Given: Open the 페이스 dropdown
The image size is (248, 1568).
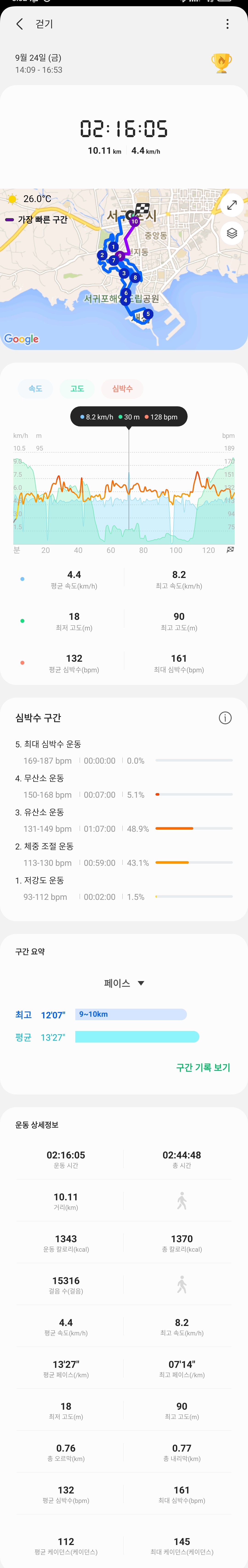Looking at the screenshot, I should (124, 983).
